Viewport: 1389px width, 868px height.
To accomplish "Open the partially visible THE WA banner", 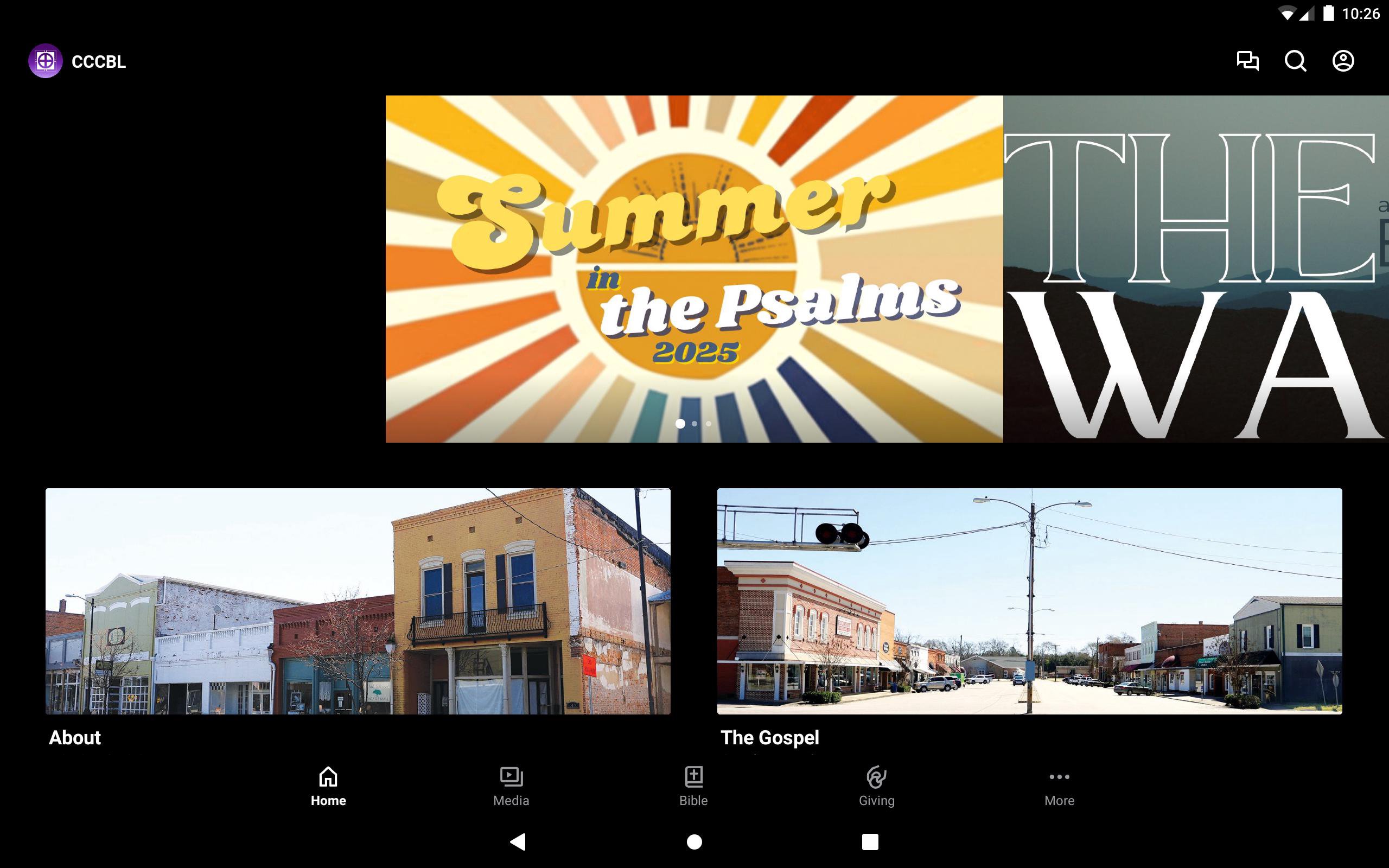I will [x=1196, y=269].
